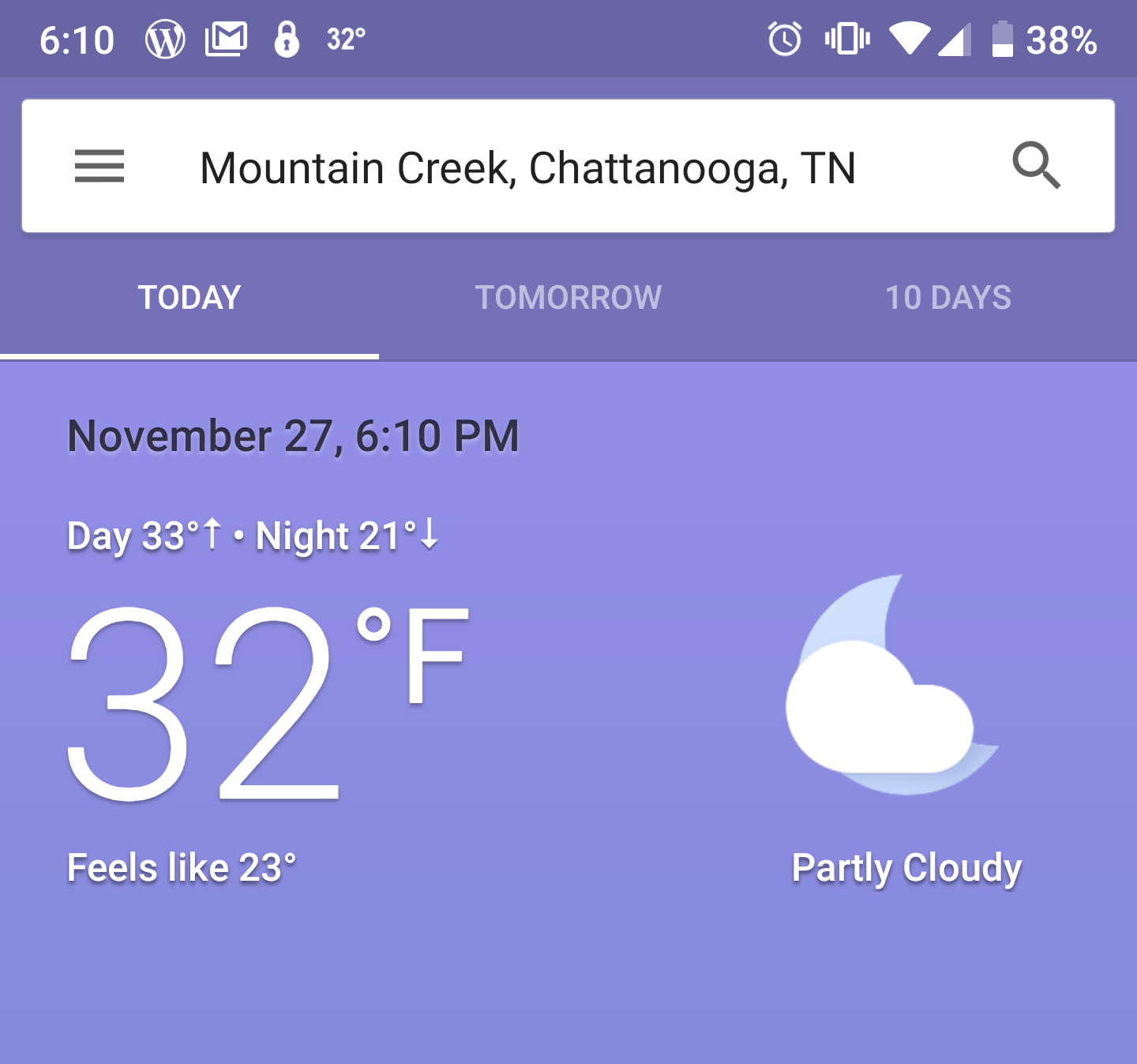The image size is (1137, 1064).
Task: View the 10 Days forecast tab
Action: click(x=947, y=298)
